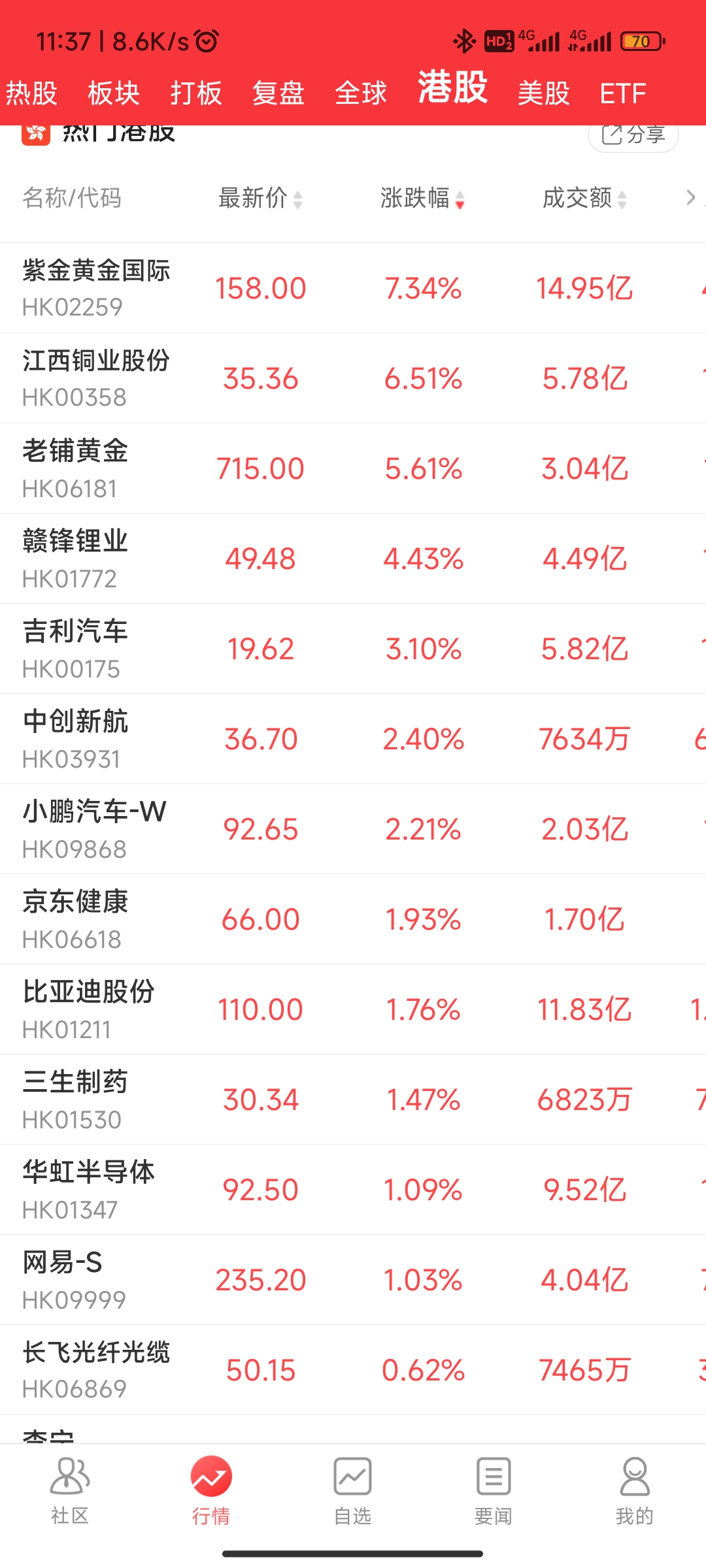Go to the 美股 tab
Image resolution: width=706 pixels, height=1568 pixels.
543,93
